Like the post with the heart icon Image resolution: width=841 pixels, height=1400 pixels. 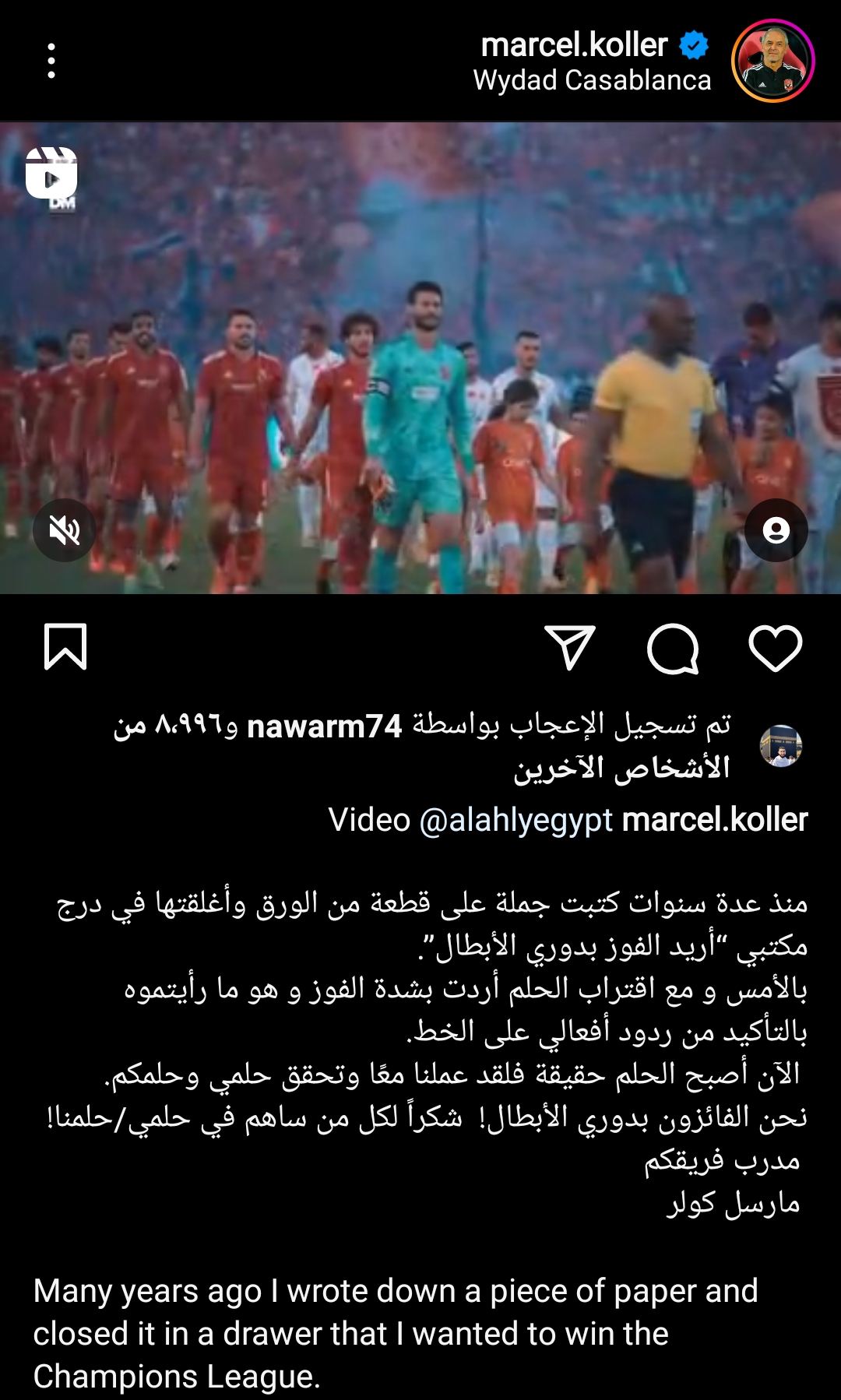(775, 648)
